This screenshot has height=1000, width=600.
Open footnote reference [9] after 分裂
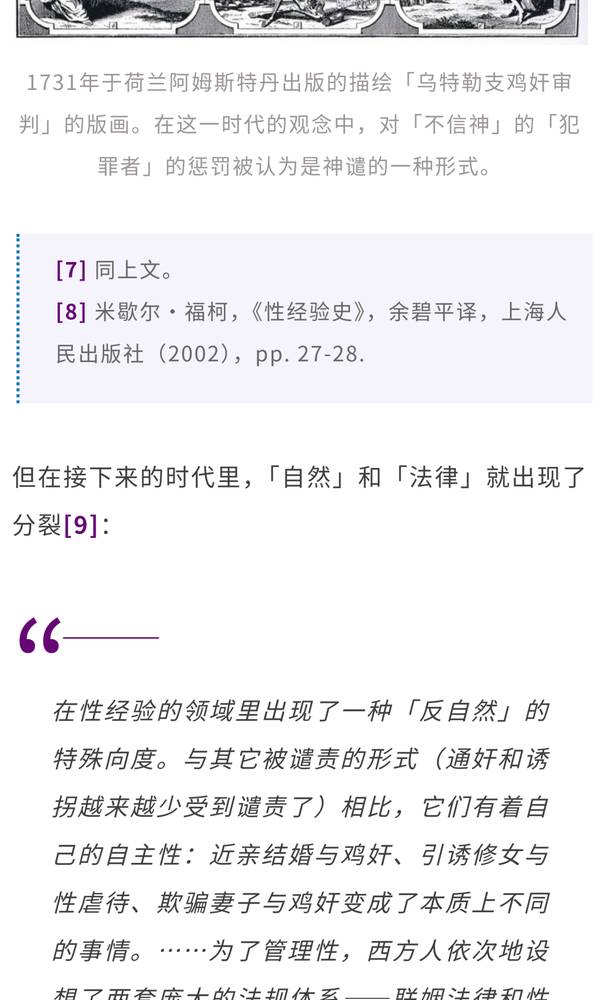click(80, 525)
